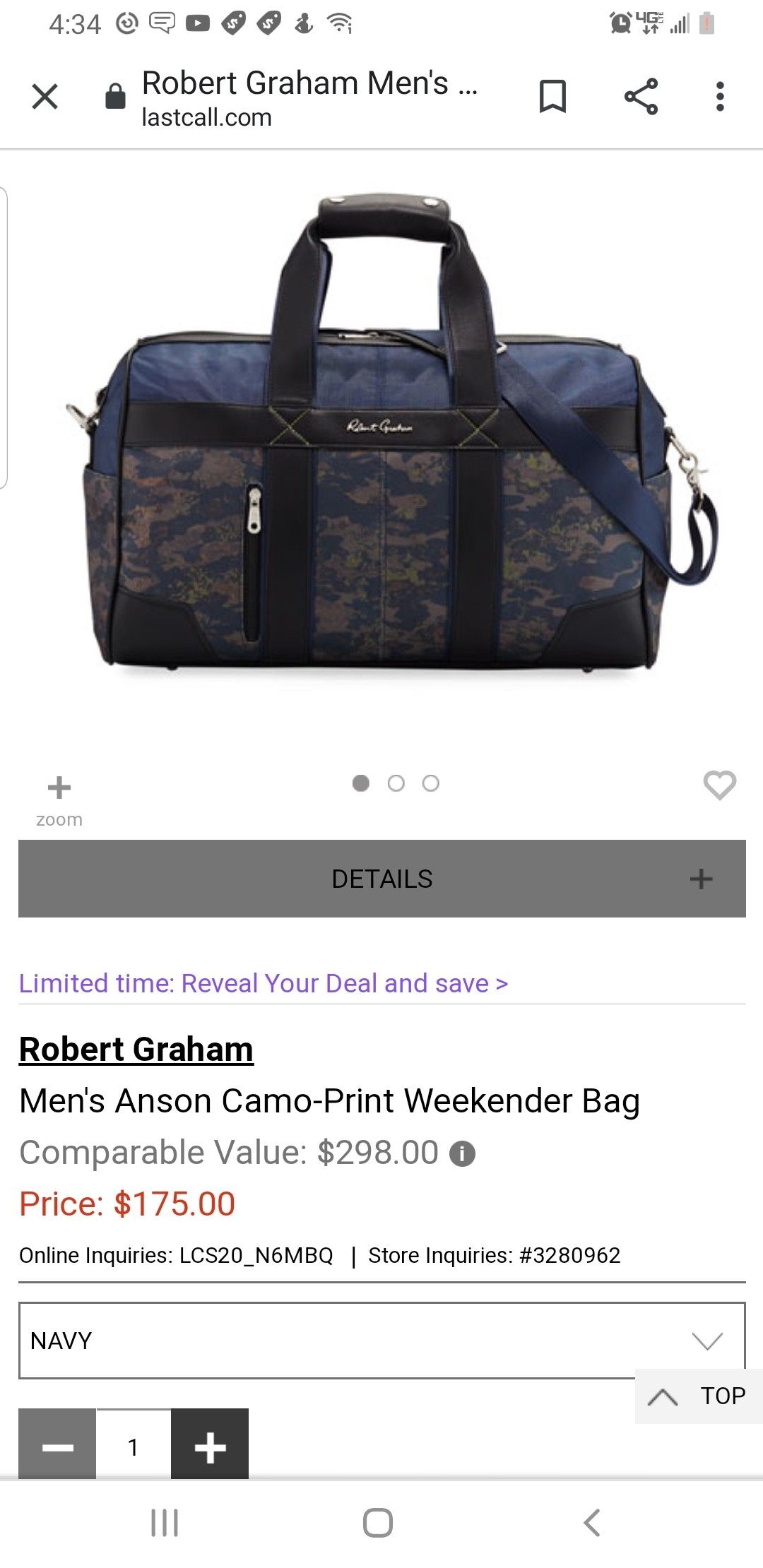This screenshot has width=763, height=1568.
Task: Open Reveal Your Deal and save link
Action: [264, 983]
